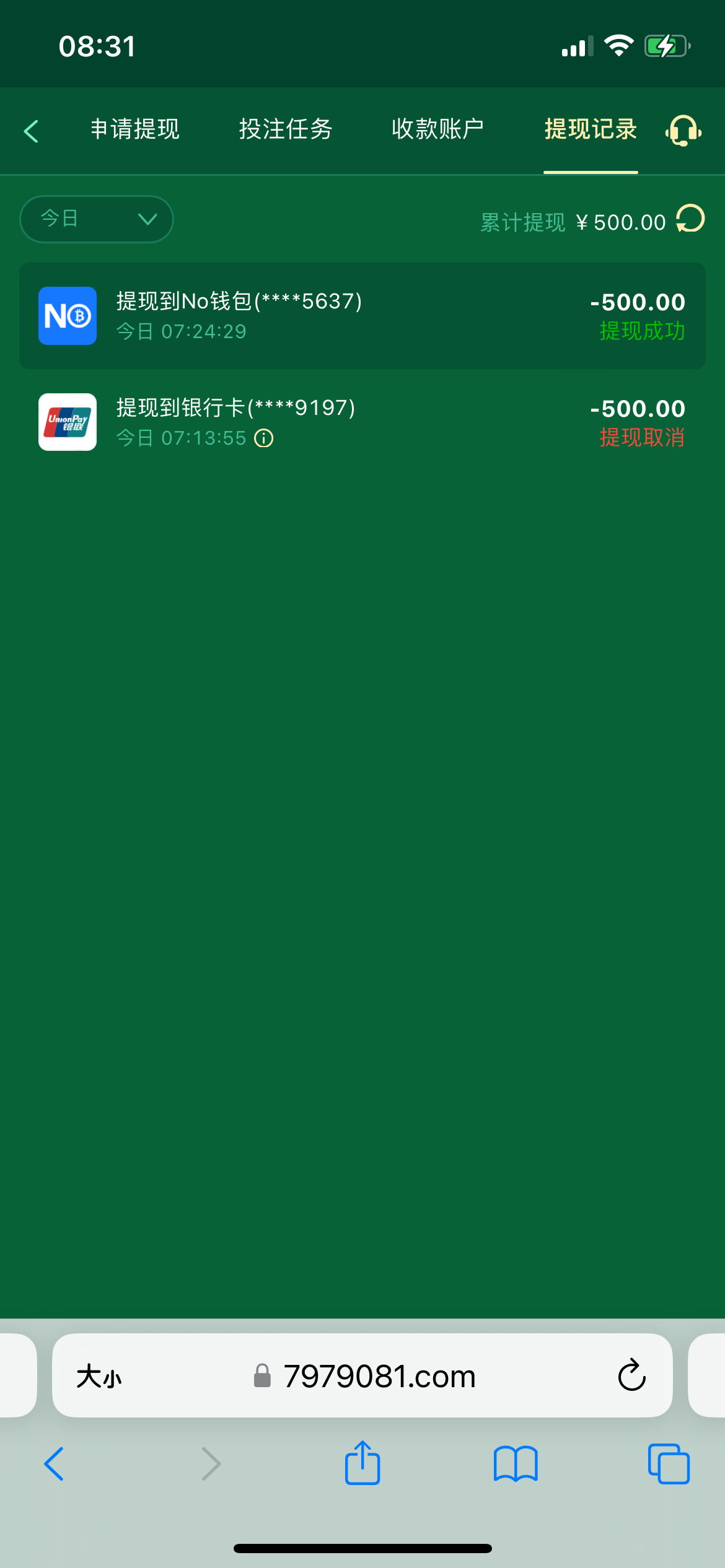This screenshot has width=725, height=1568.
Task: Open the 收款账户 tab
Action: click(437, 129)
